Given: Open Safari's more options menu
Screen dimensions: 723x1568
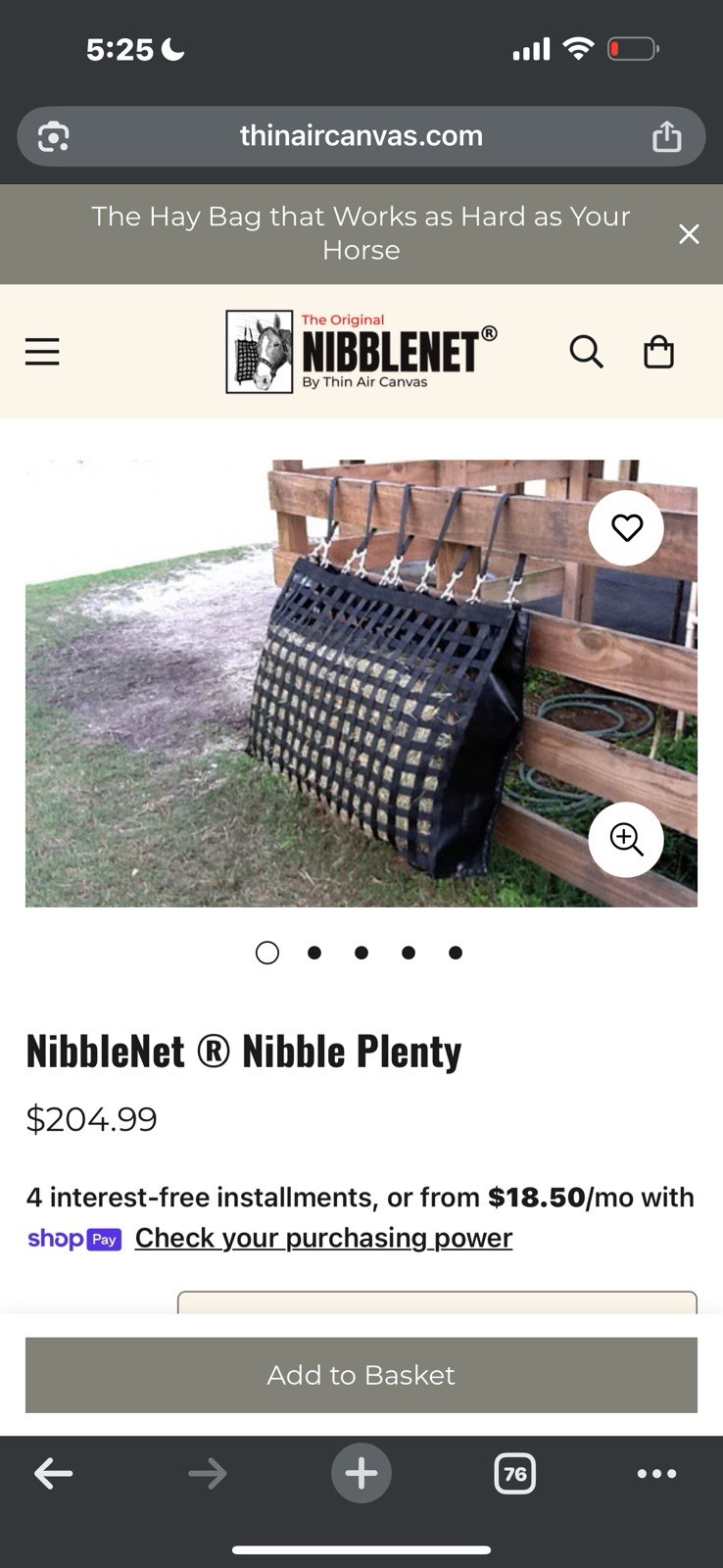Looking at the screenshot, I should click(657, 1472).
